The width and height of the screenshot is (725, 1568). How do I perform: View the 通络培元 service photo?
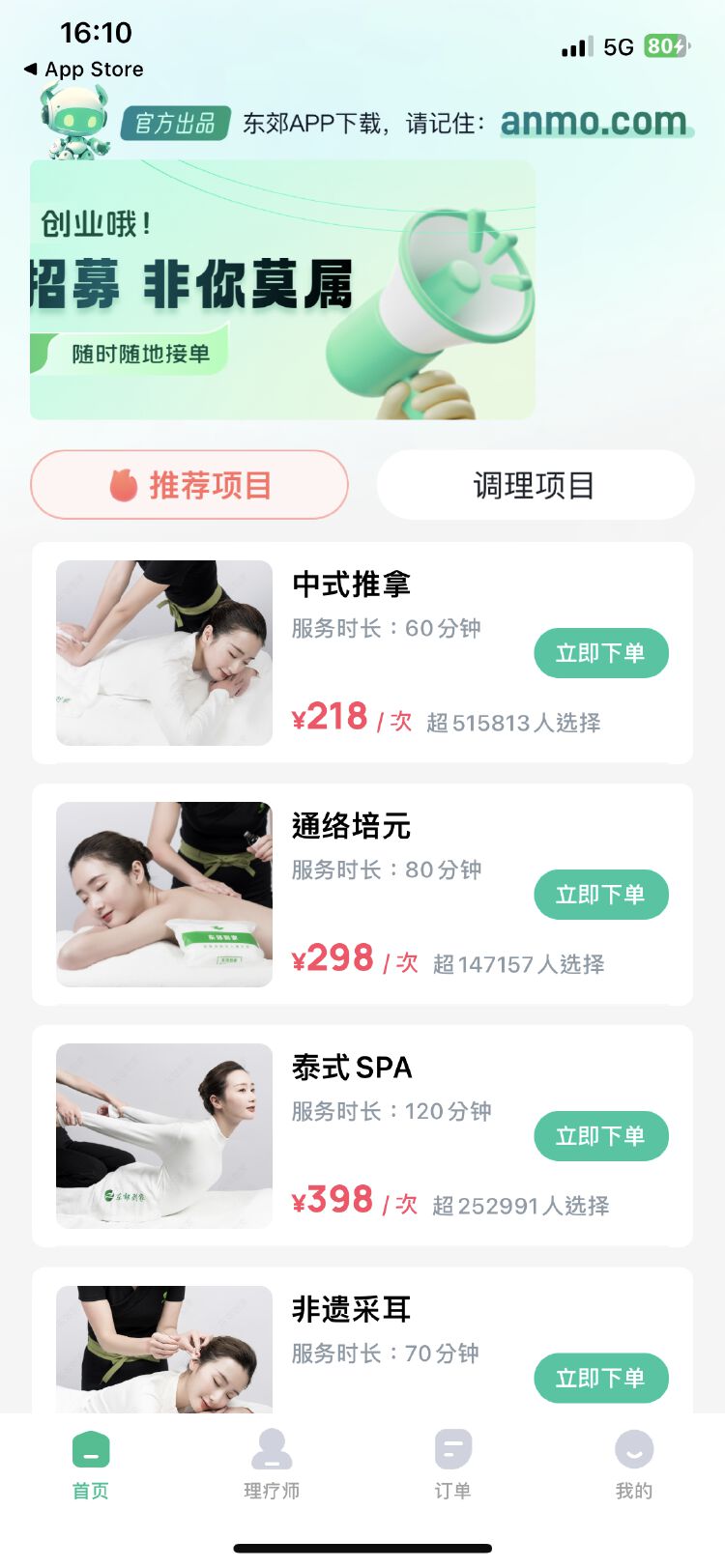tap(164, 895)
